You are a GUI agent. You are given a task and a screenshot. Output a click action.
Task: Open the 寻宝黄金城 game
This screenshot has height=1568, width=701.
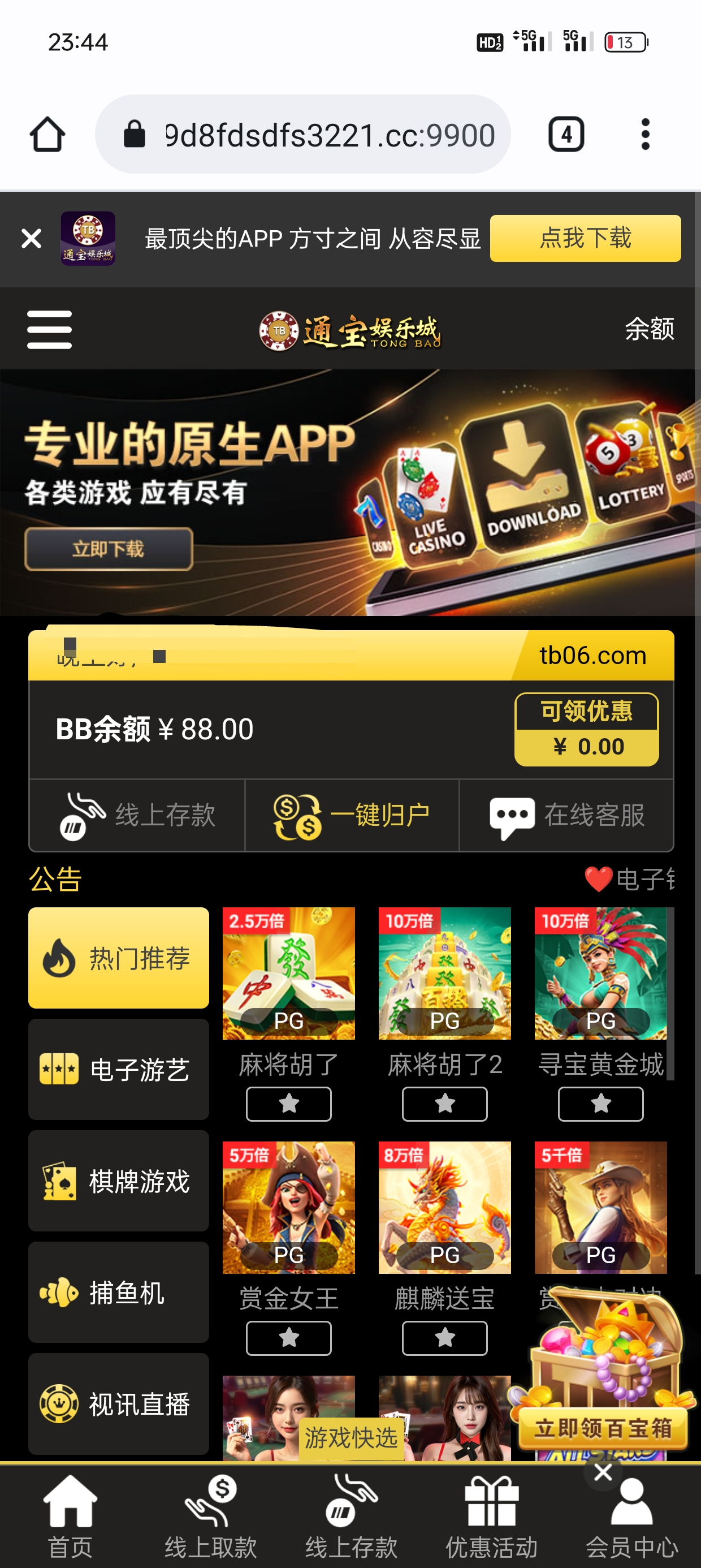coord(600,973)
